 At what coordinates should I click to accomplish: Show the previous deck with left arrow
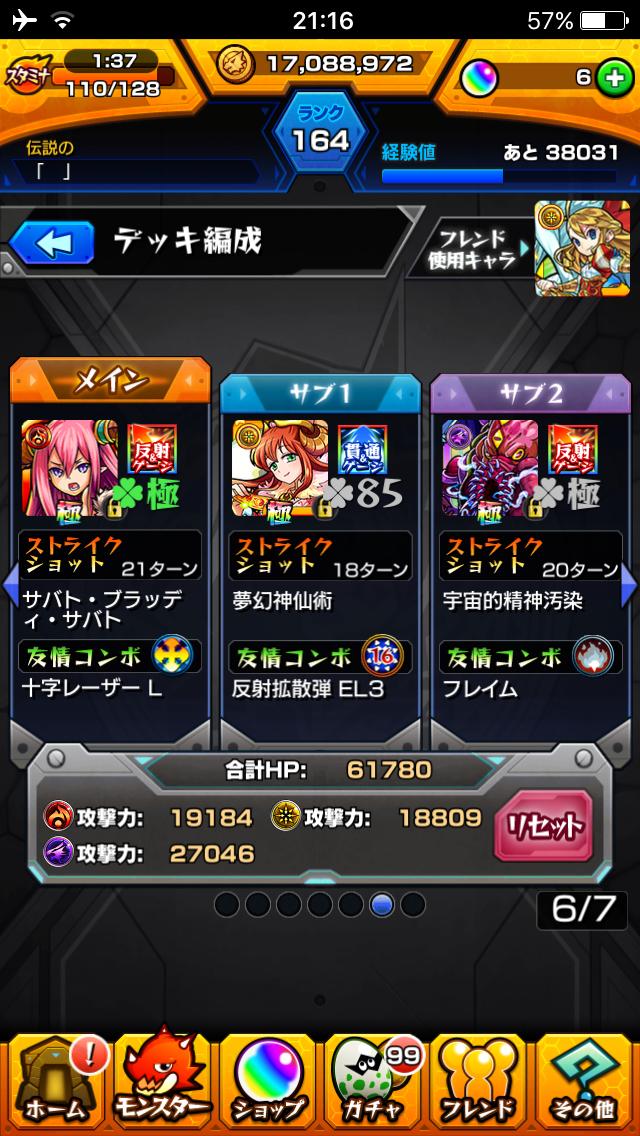pos(10,586)
